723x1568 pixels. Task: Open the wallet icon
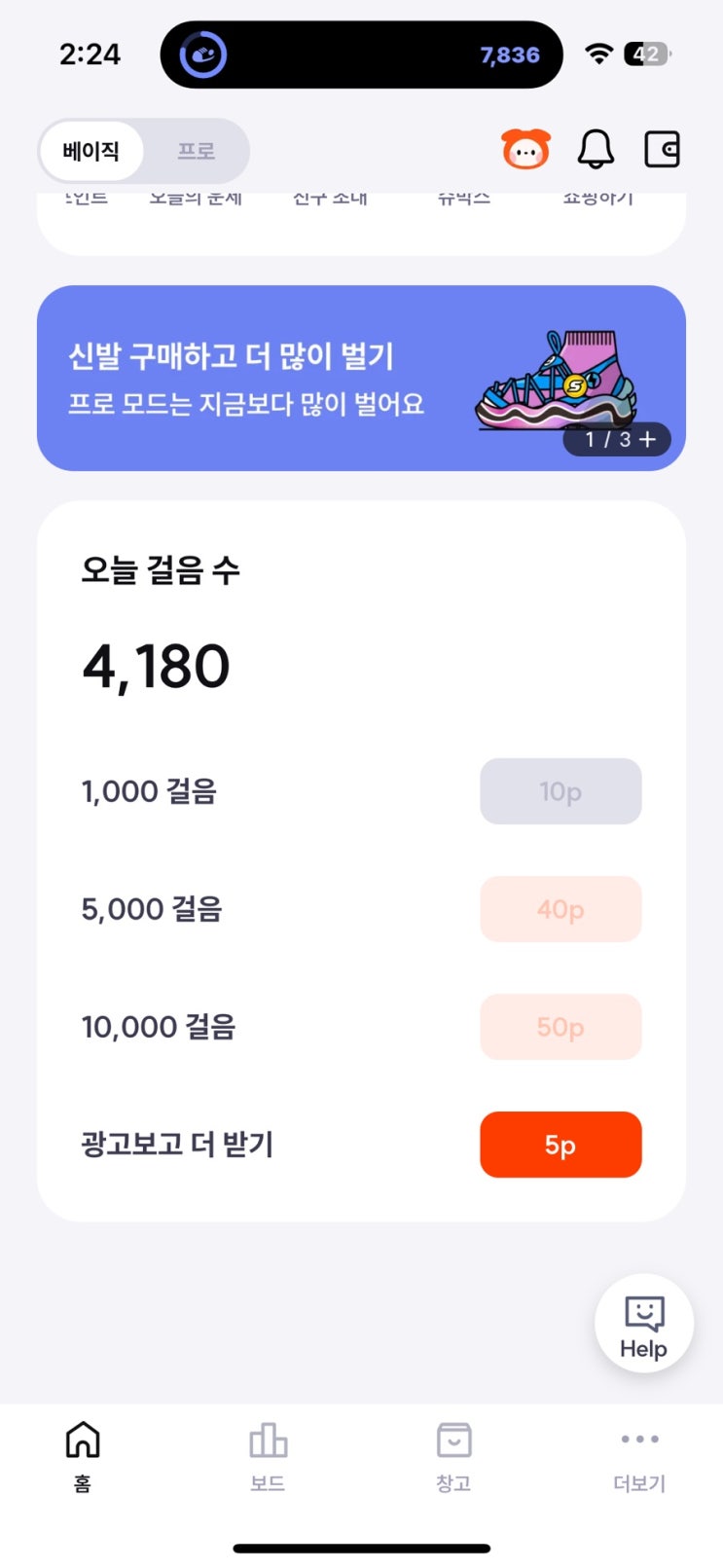(662, 150)
